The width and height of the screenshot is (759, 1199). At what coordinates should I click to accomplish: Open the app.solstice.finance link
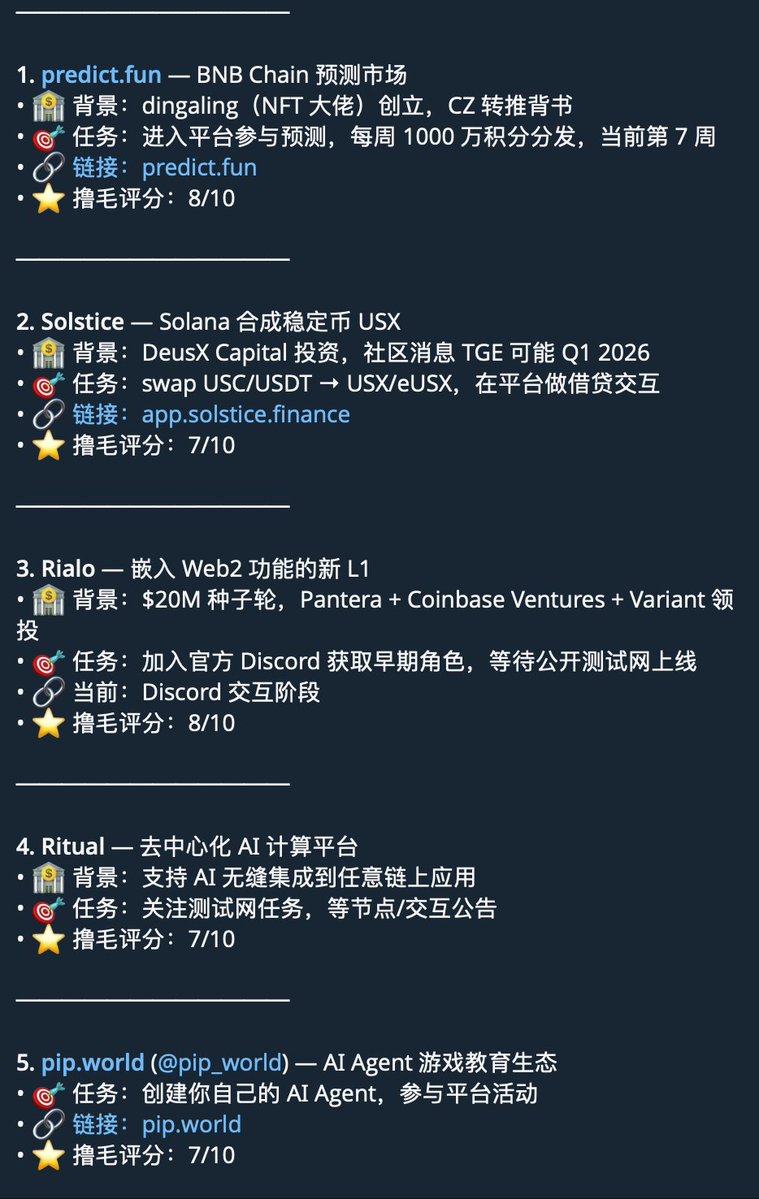[246, 414]
